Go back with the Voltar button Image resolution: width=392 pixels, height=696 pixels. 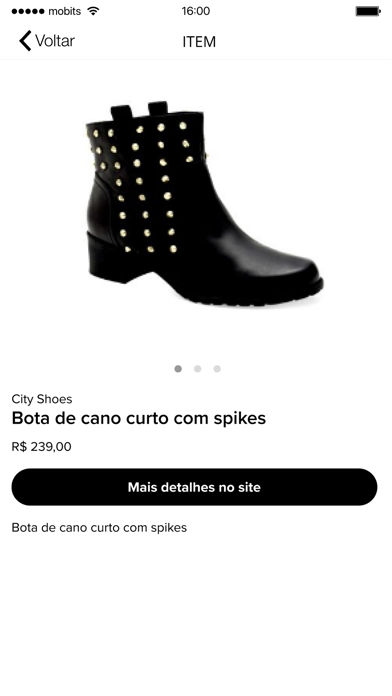[47, 41]
